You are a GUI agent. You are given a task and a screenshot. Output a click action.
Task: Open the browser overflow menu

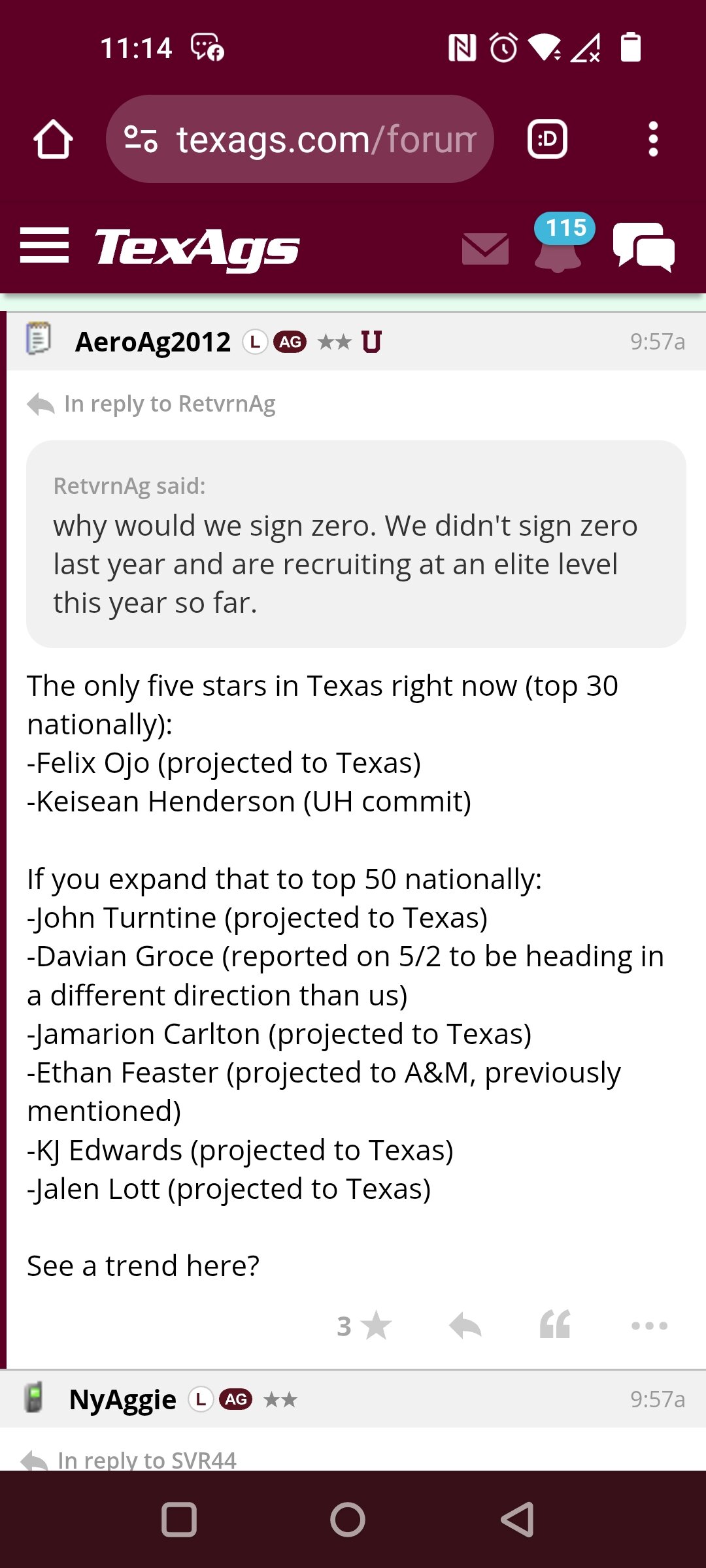(652, 139)
